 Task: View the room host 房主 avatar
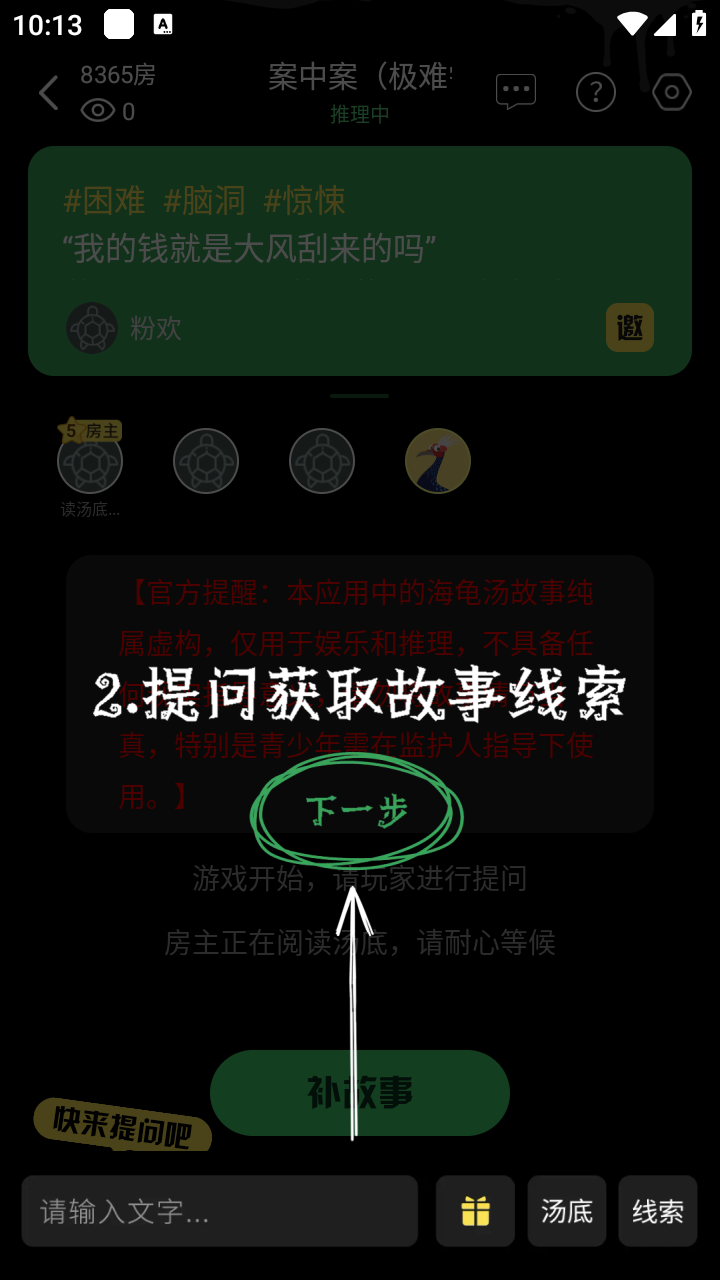point(90,461)
